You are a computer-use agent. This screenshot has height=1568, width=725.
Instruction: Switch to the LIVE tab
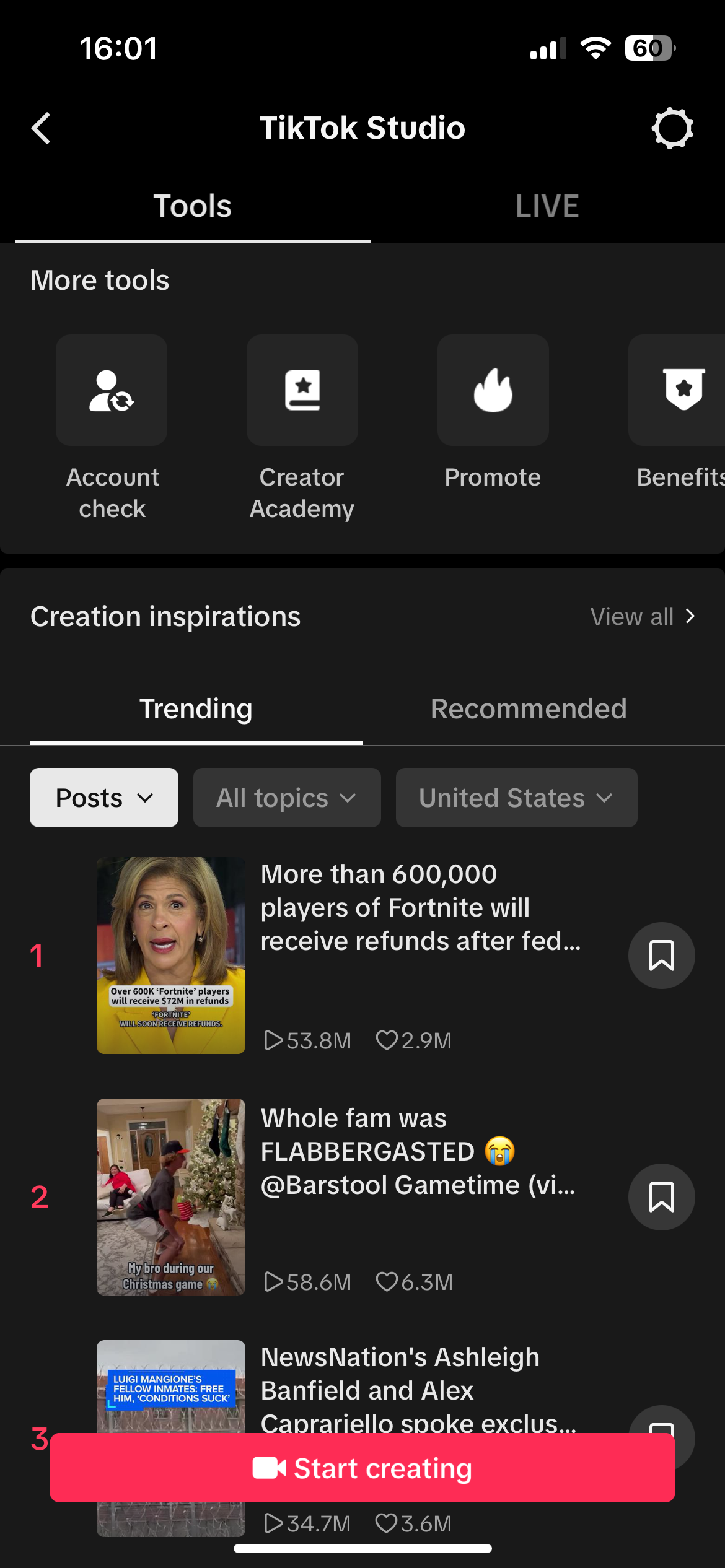[547, 206]
